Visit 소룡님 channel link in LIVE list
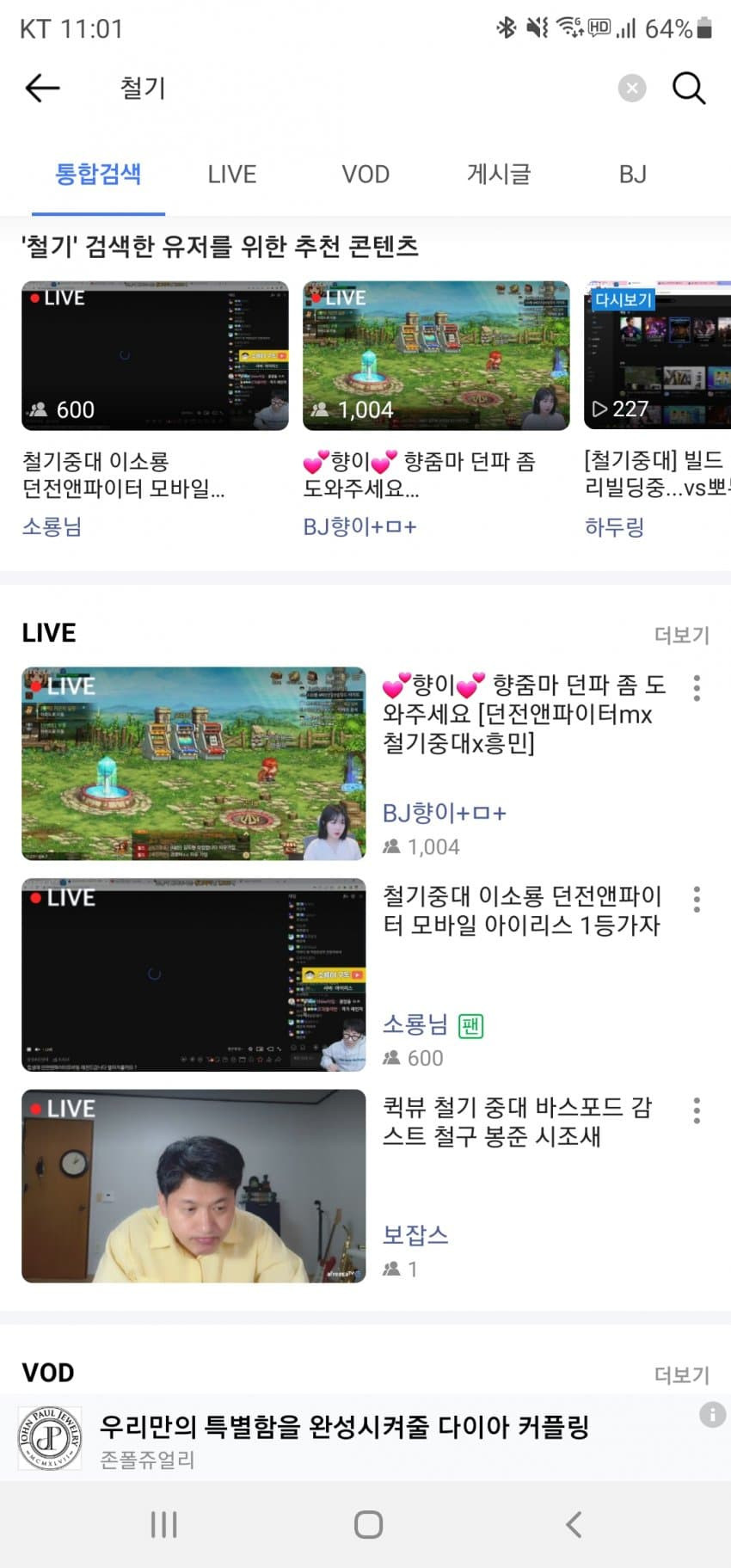 (x=415, y=1024)
